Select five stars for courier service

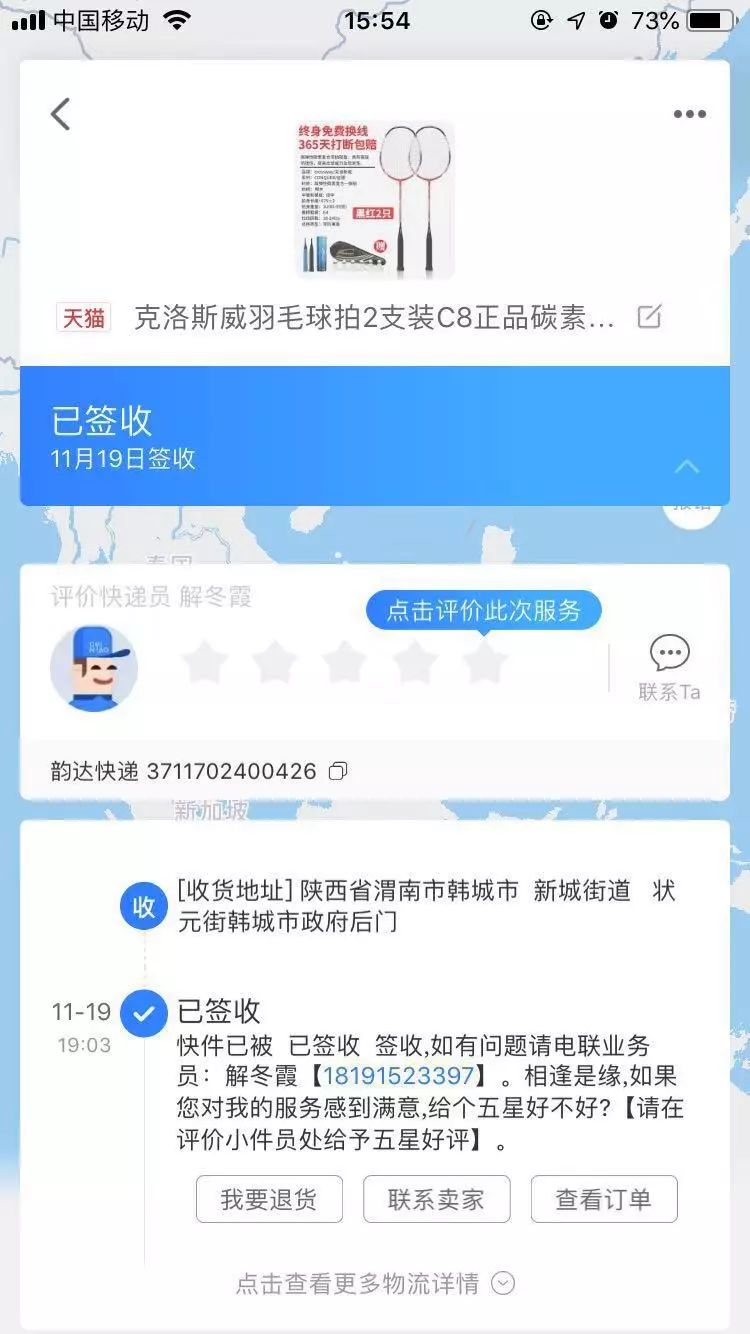(484, 662)
